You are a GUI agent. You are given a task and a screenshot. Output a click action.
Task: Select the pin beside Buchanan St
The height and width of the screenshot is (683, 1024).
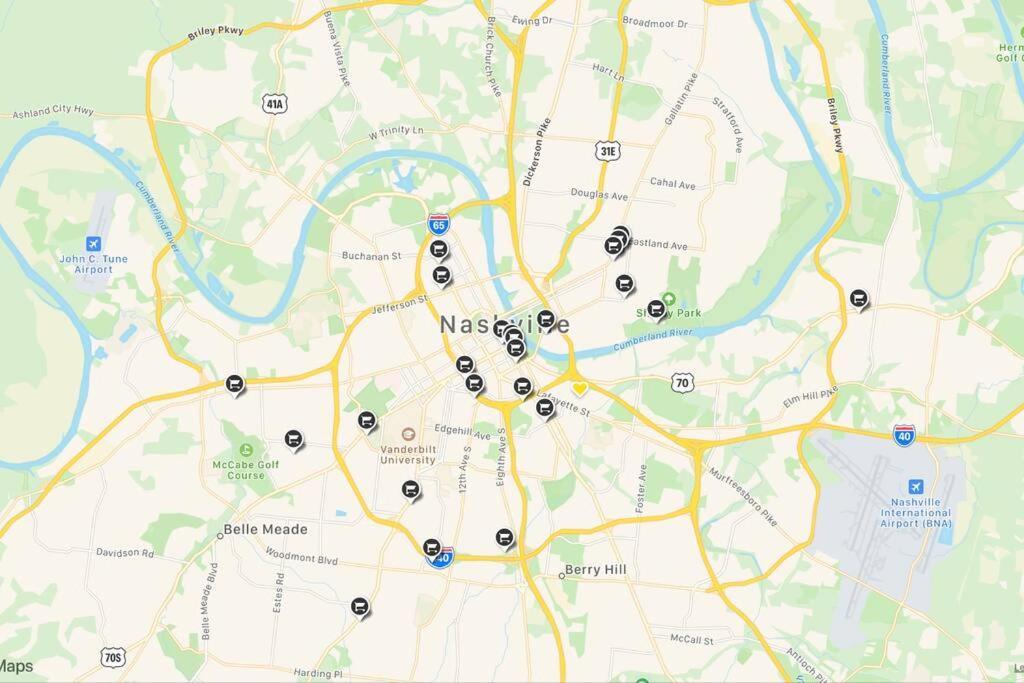click(x=439, y=249)
